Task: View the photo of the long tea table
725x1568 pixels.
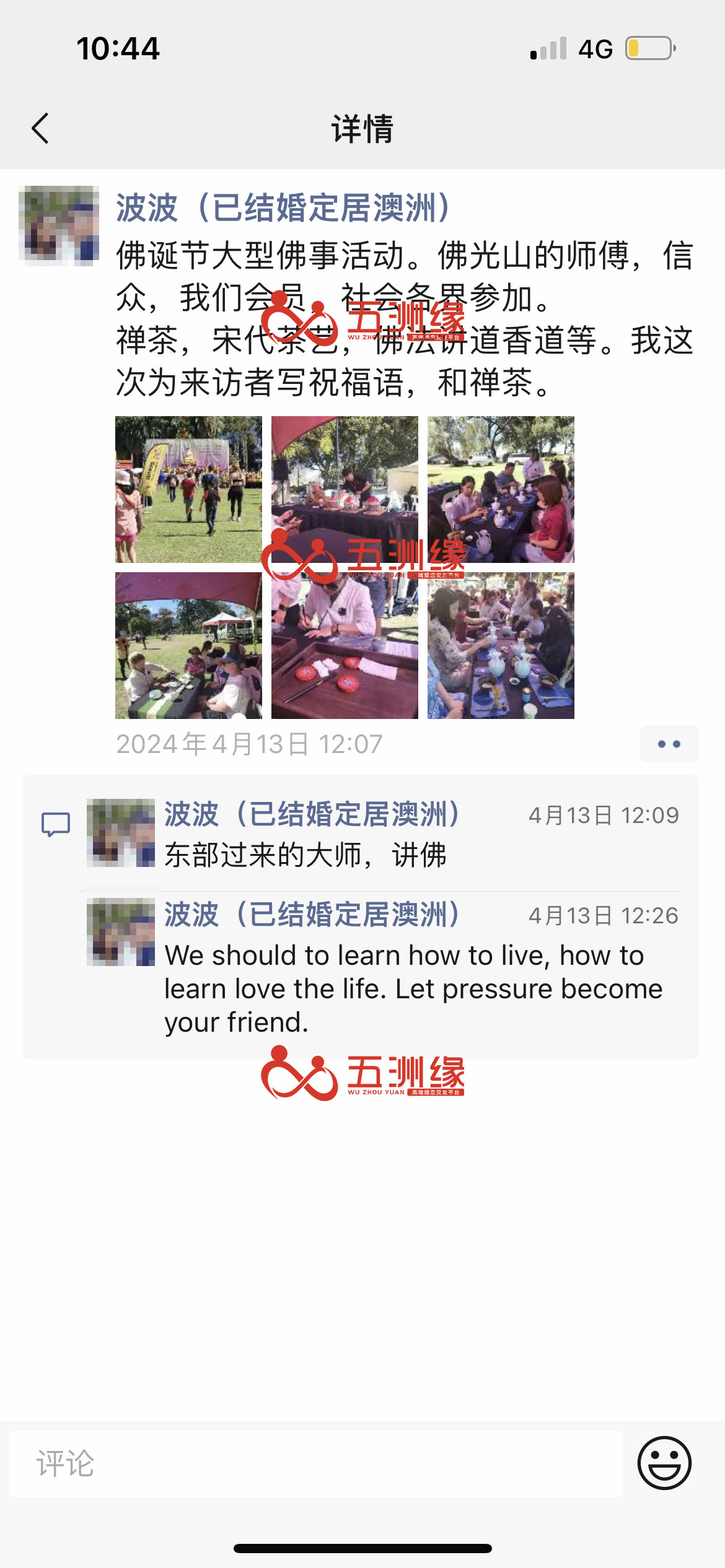Action: [501, 645]
